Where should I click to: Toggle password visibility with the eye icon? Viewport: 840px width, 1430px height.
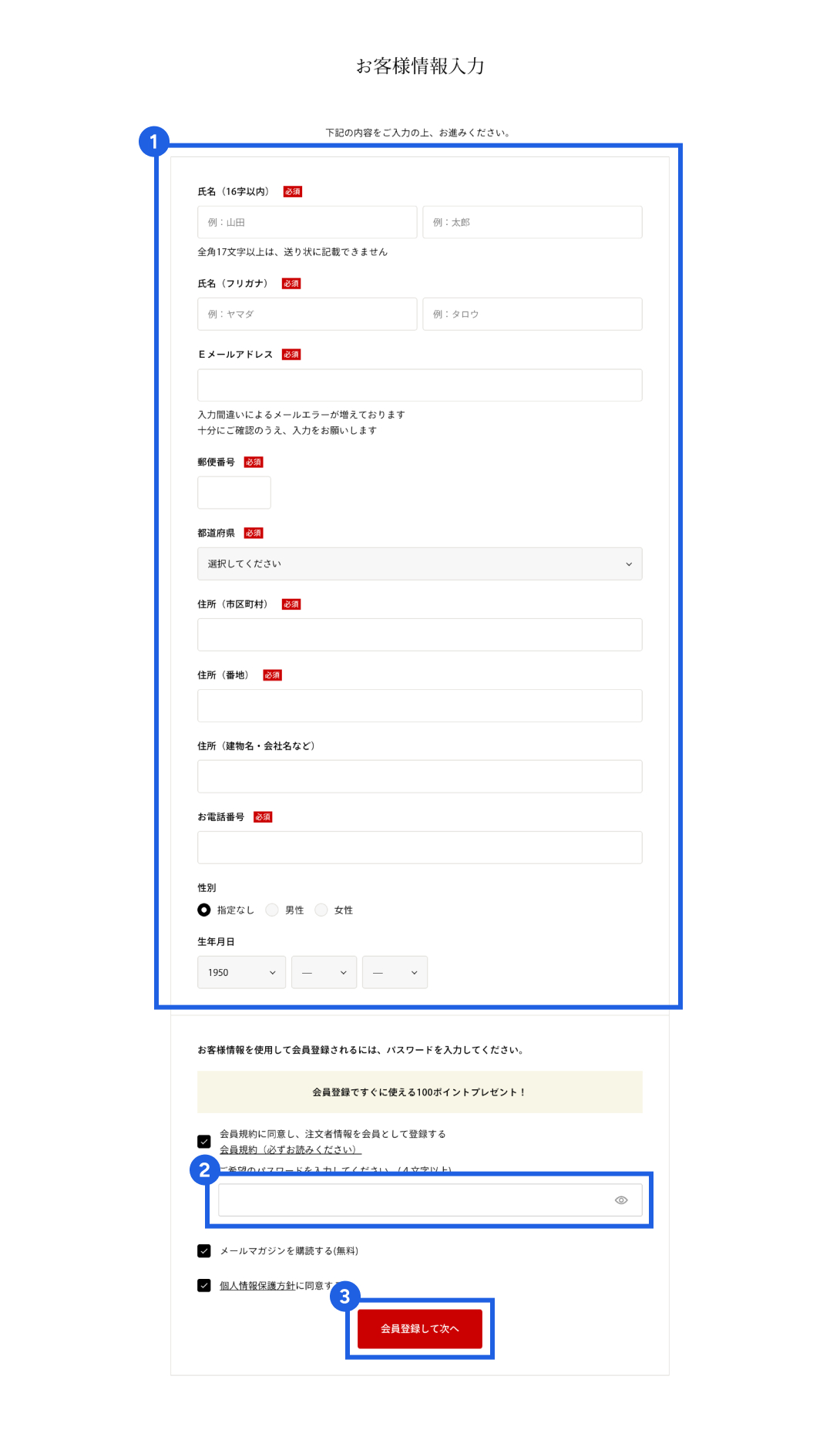pyautogui.click(x=621, y=1200)
